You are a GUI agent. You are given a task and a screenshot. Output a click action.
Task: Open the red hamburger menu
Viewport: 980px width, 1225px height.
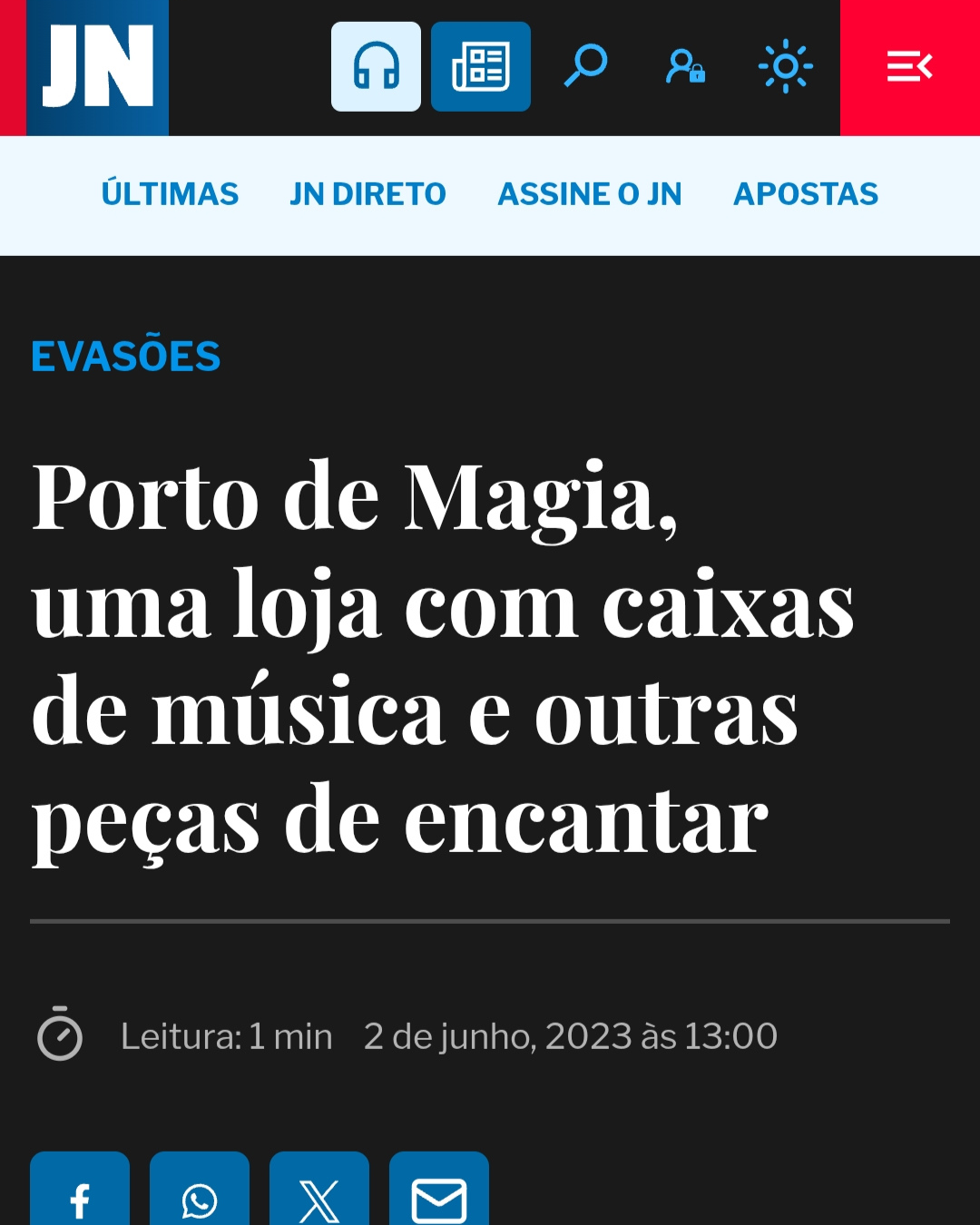click(909, 67)
